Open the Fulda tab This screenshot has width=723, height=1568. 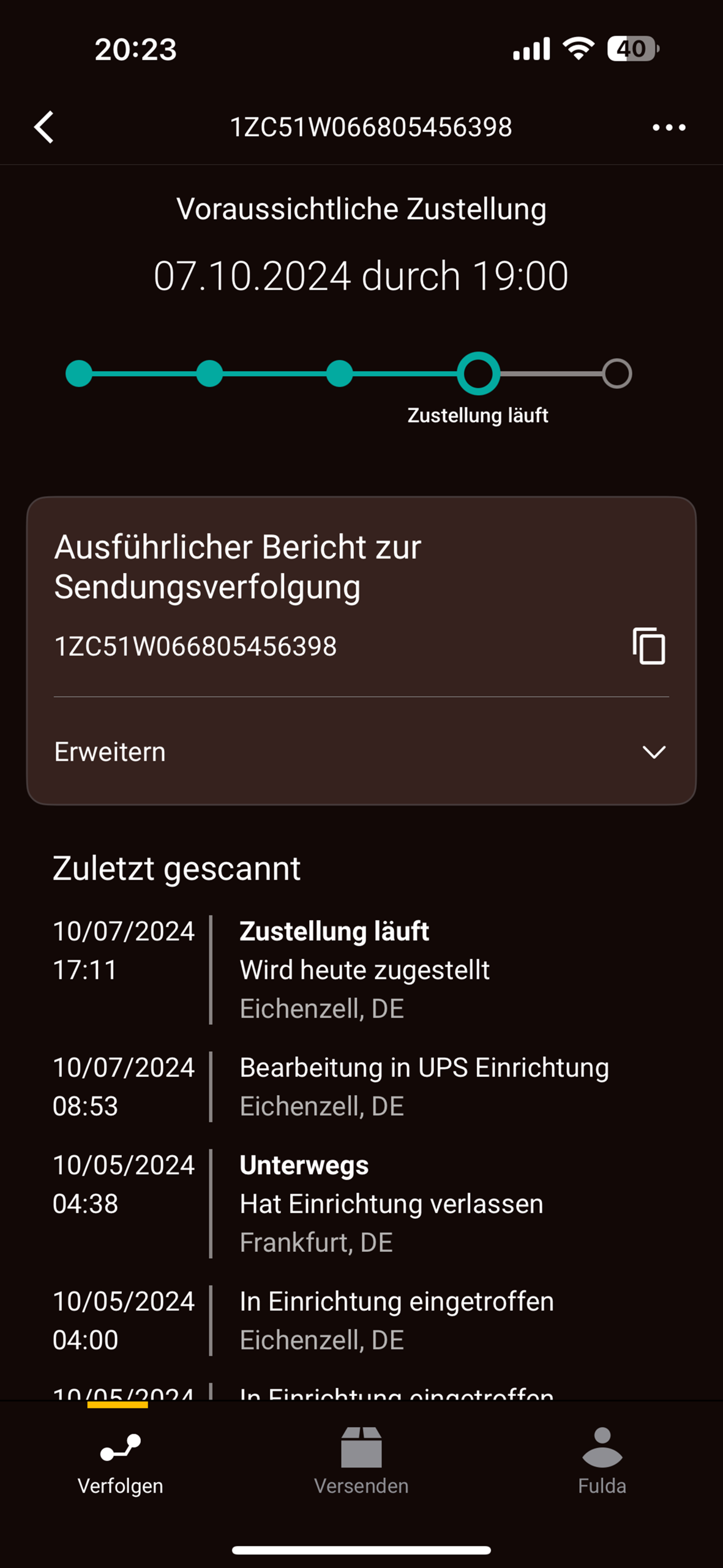pos(602,1470)
